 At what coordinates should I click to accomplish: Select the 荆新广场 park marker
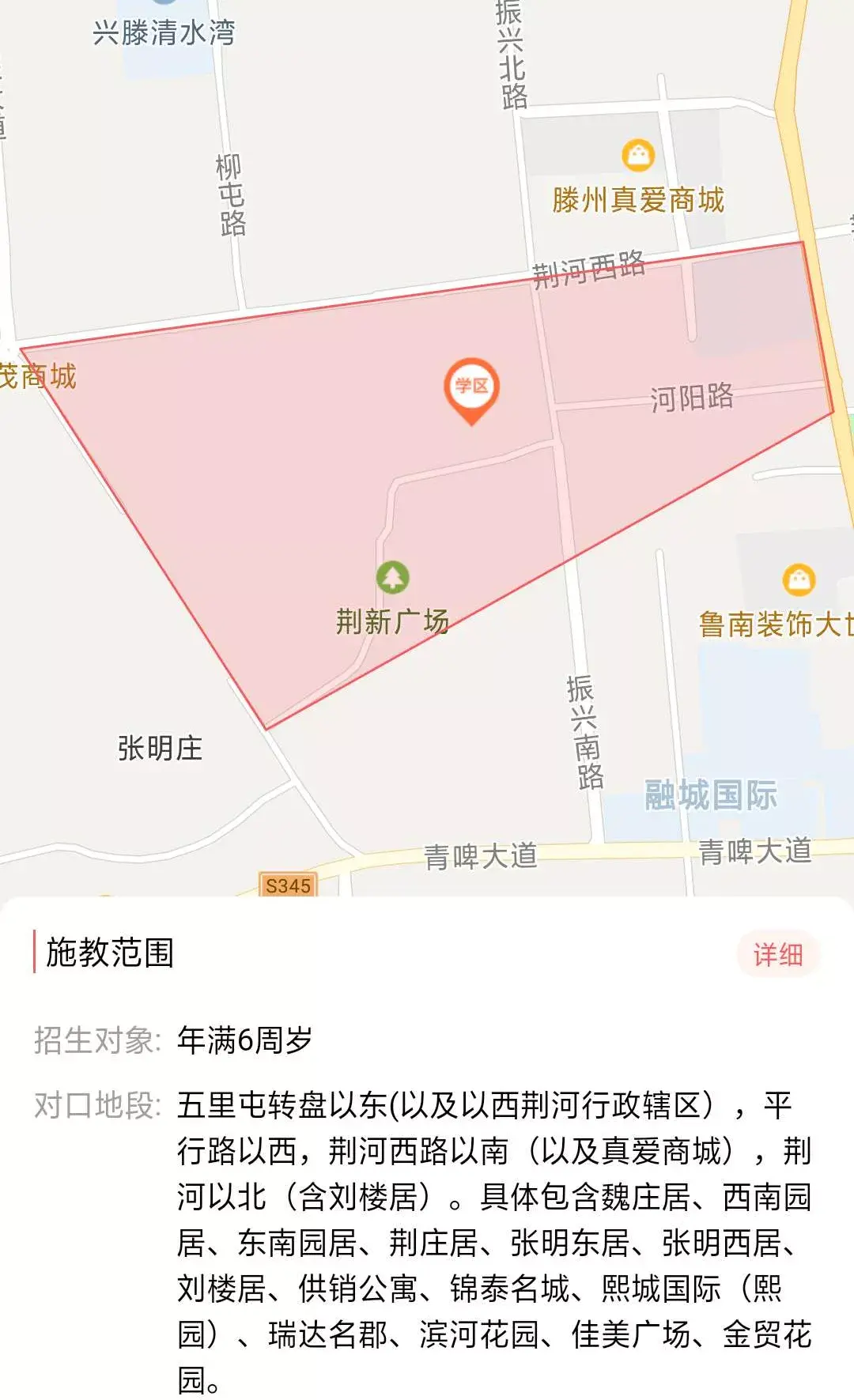coord(392,577)
